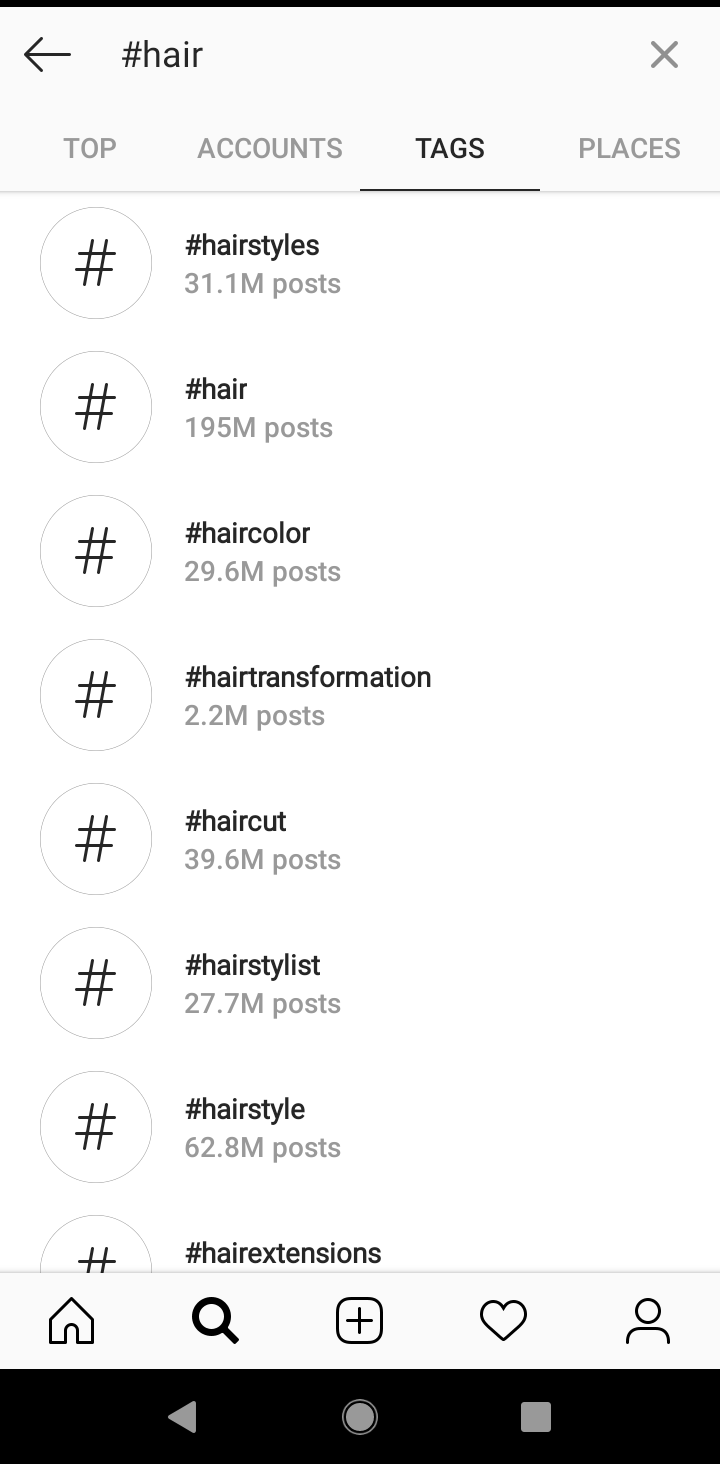Open the activity heart tab

[x=503, y=1321]
